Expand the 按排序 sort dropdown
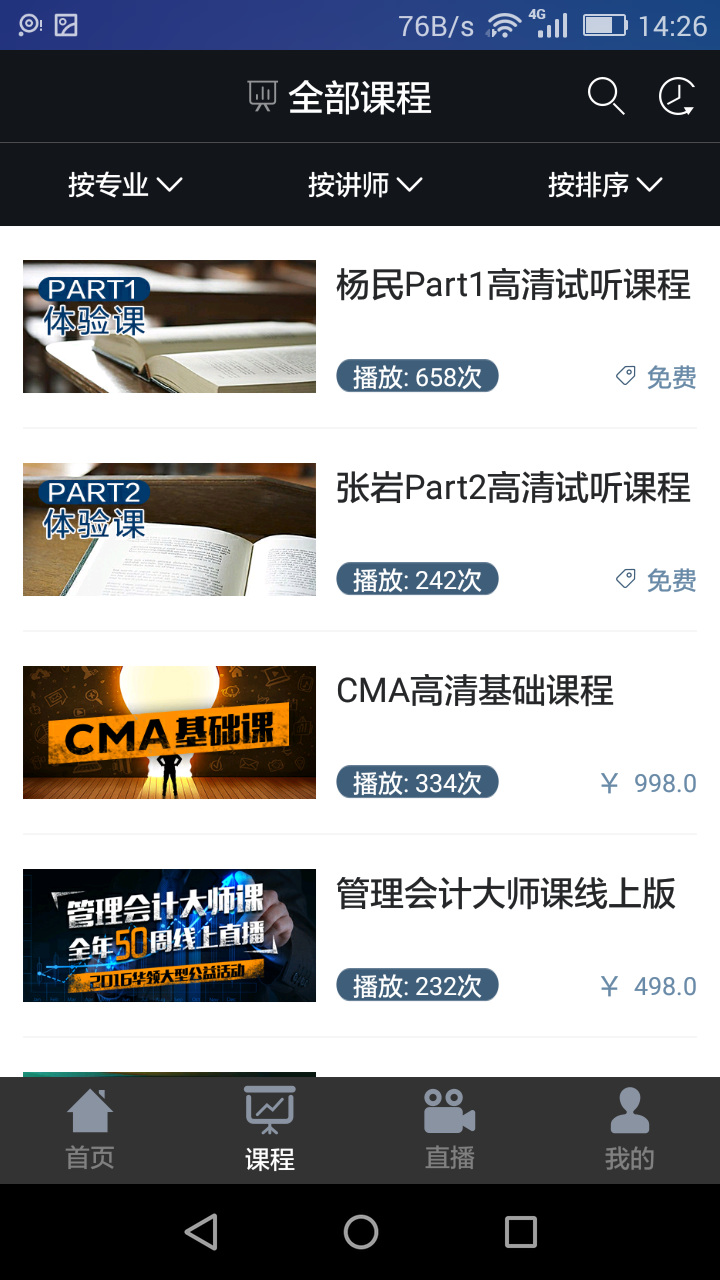Image resolution: width=720 pixels, height=1280 pixels. [605, 184]
